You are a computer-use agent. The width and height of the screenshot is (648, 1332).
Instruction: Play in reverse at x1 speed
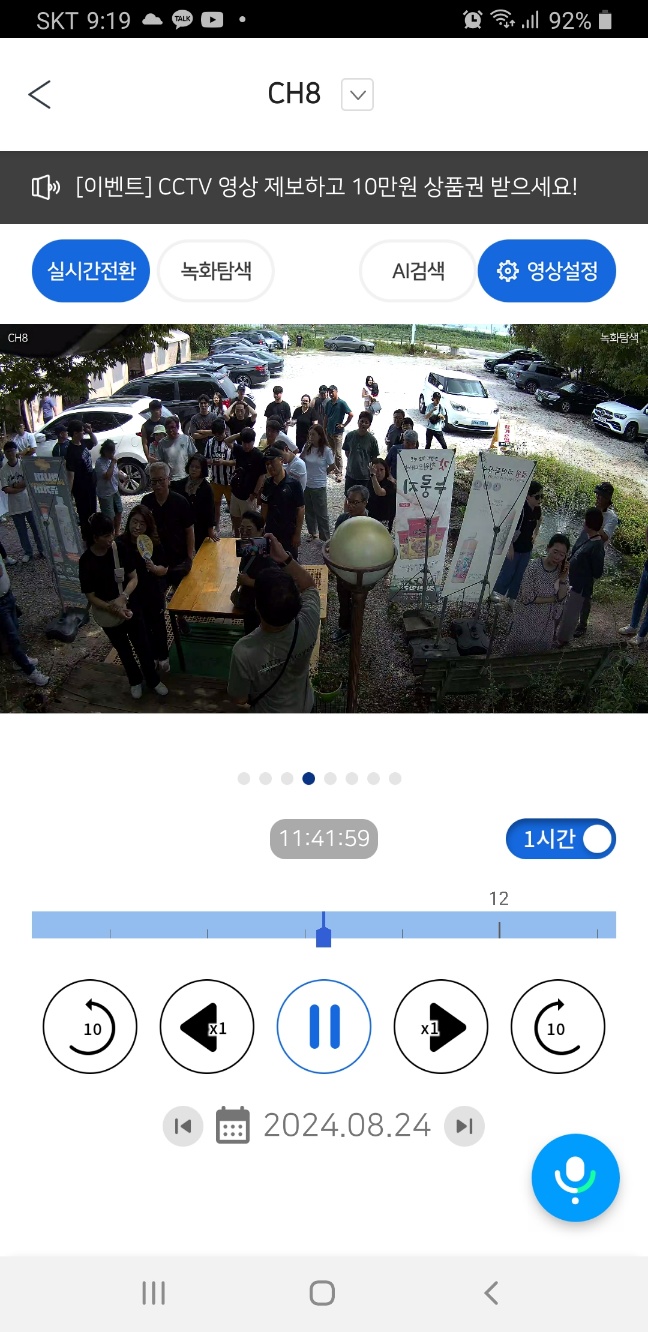point(207,1026)
